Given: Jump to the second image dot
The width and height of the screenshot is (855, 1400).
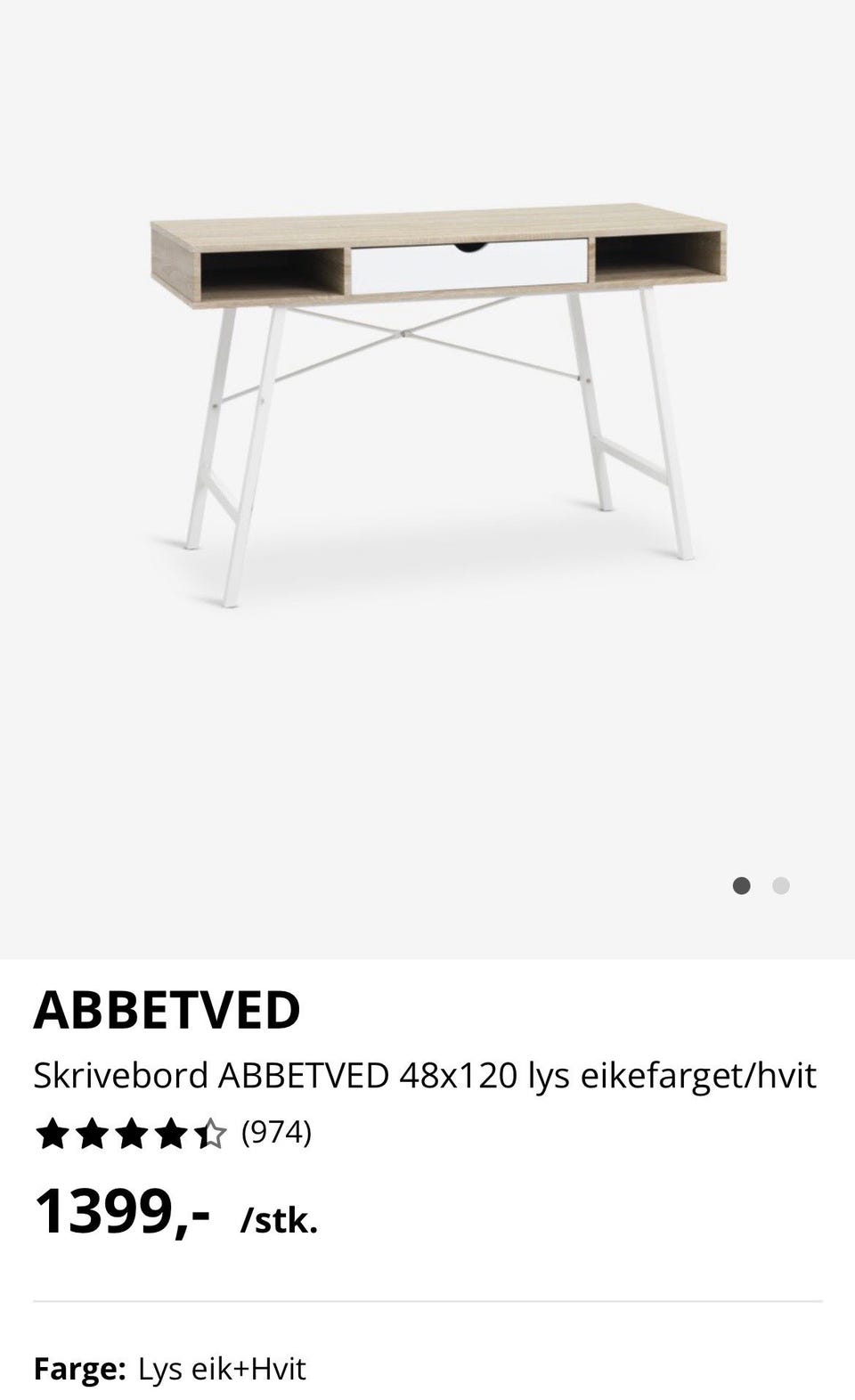Looking at the screenshot, I should click(781, 885).
